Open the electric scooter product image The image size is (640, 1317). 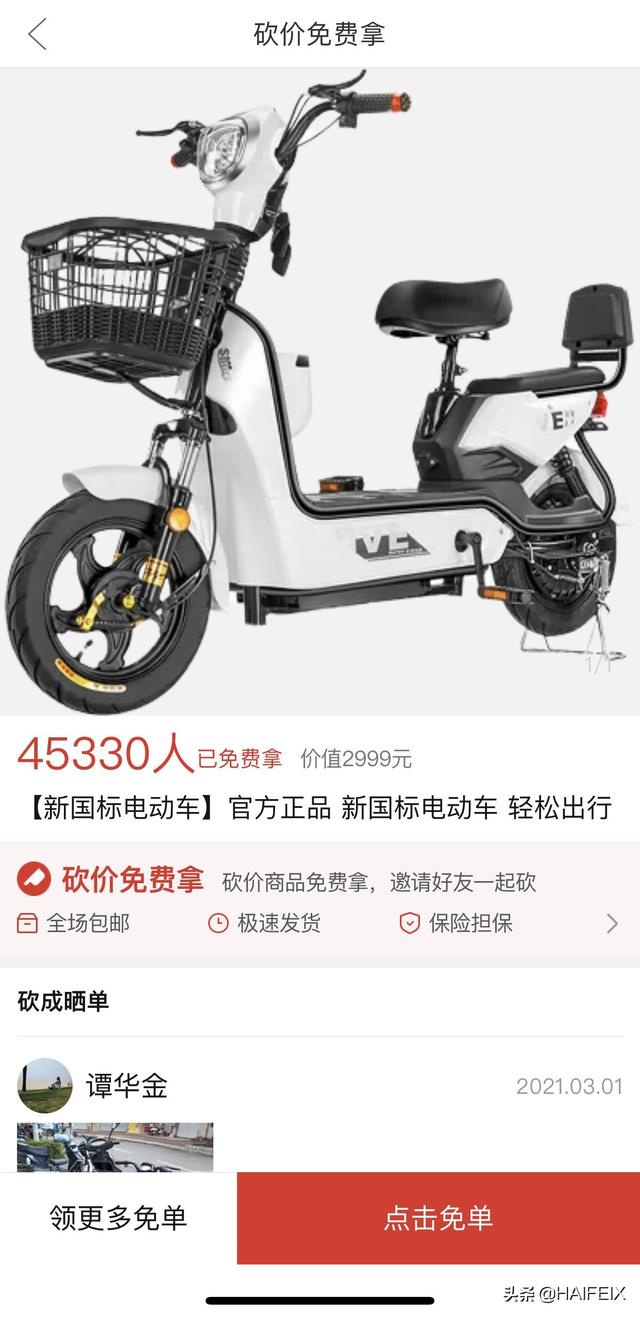320,391
